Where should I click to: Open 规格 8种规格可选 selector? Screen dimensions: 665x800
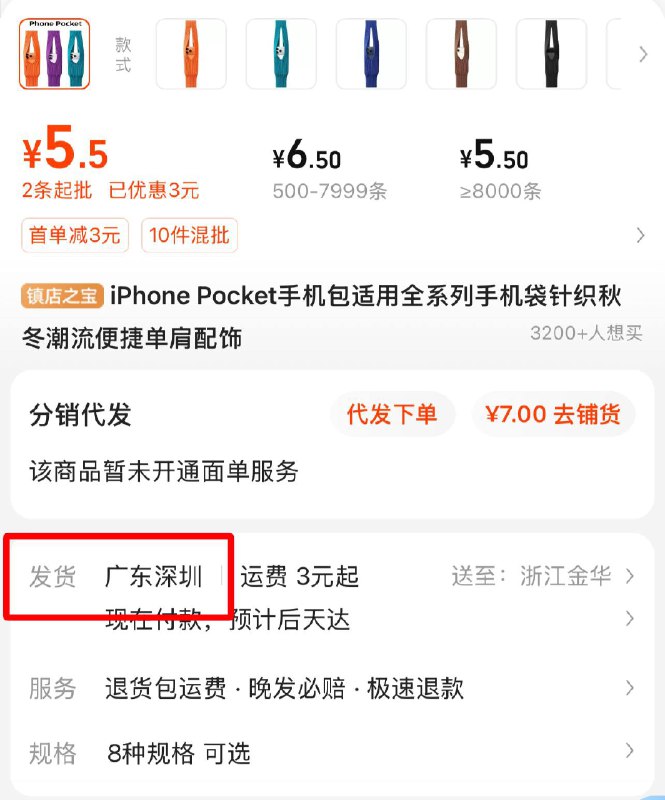330,752
